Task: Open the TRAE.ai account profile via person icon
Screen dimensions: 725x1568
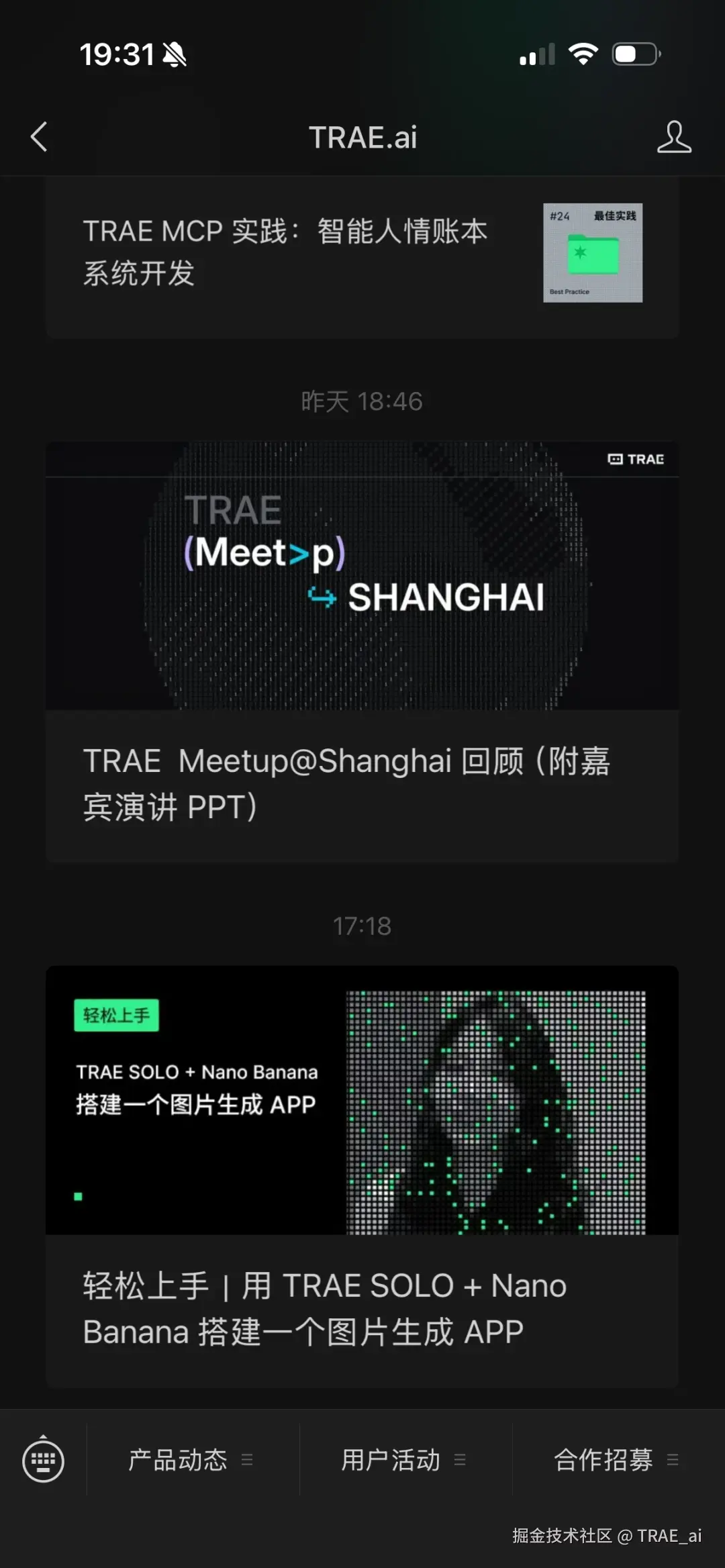Action: click(675, 137)
